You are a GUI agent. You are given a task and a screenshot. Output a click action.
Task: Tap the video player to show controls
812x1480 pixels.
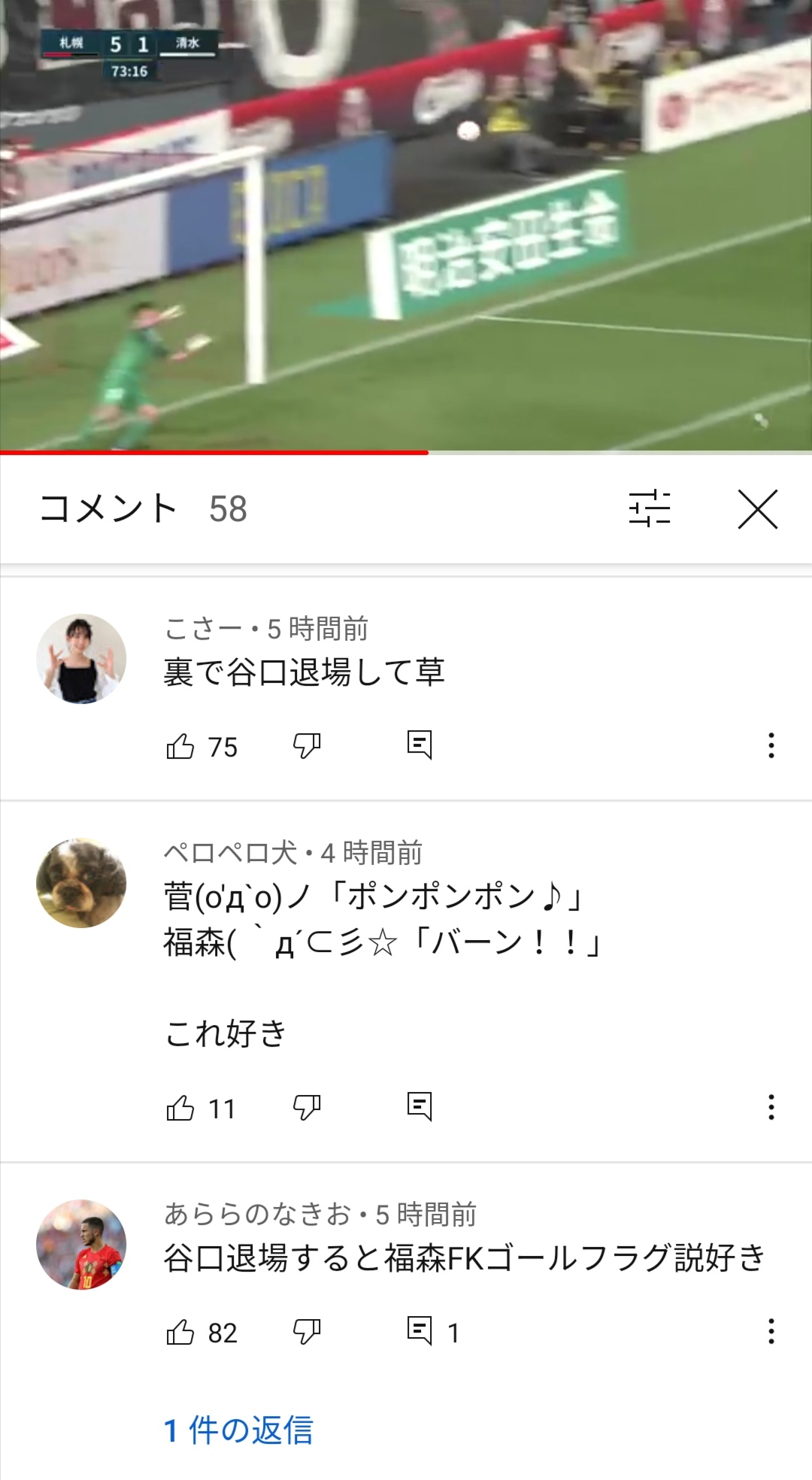406,226
